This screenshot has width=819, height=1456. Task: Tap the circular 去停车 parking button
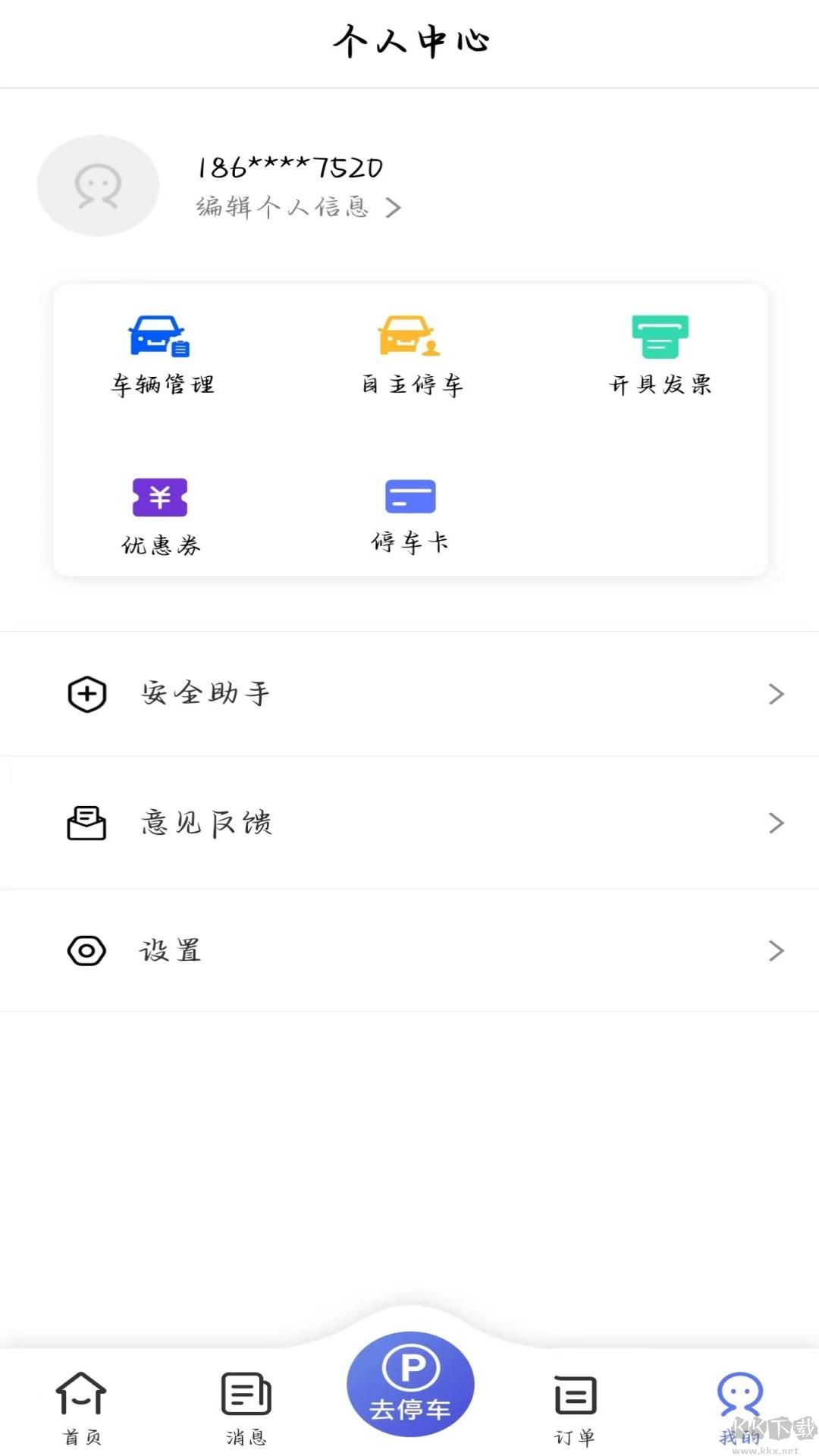[x=409, y=1384]
